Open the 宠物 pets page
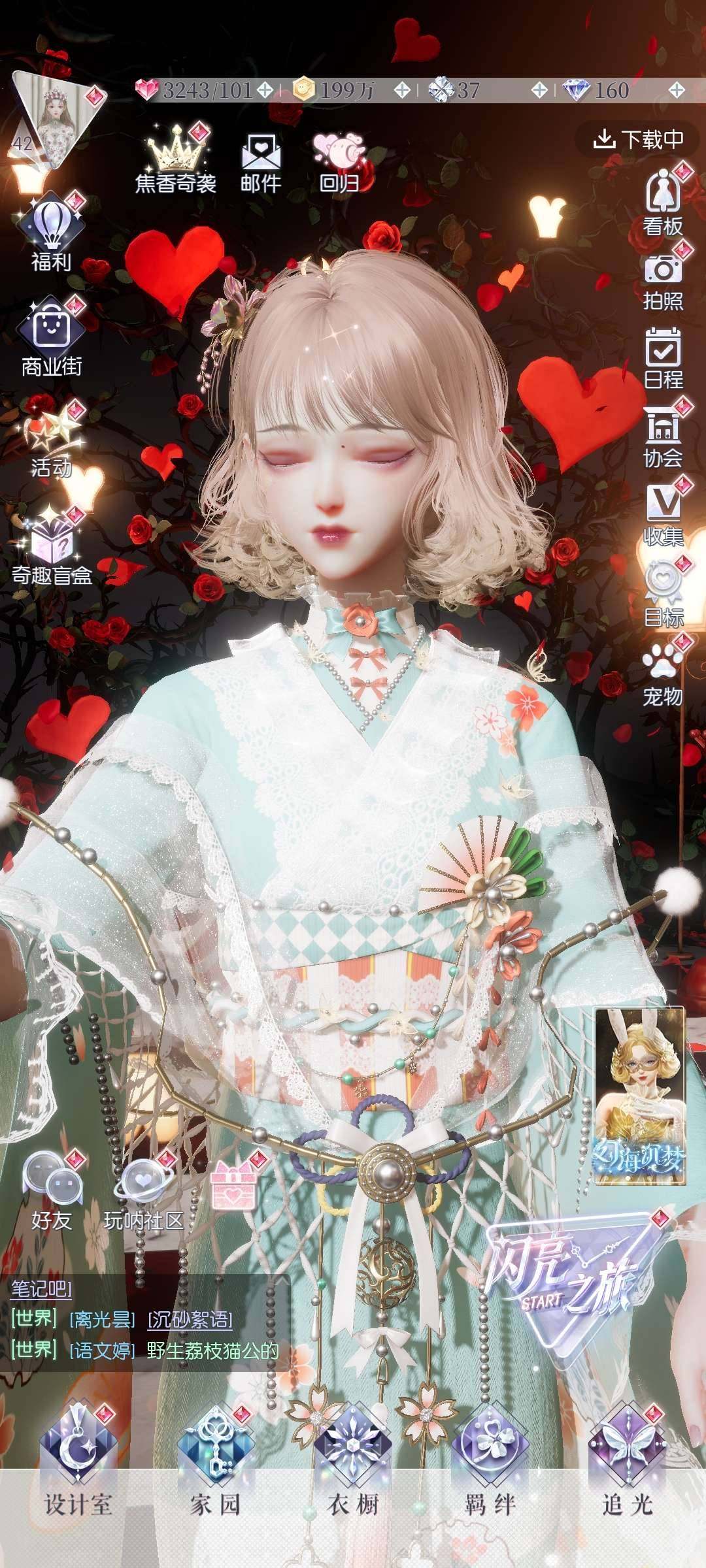The height and width of the screenshot is (1568, 706). click(663, 674)
